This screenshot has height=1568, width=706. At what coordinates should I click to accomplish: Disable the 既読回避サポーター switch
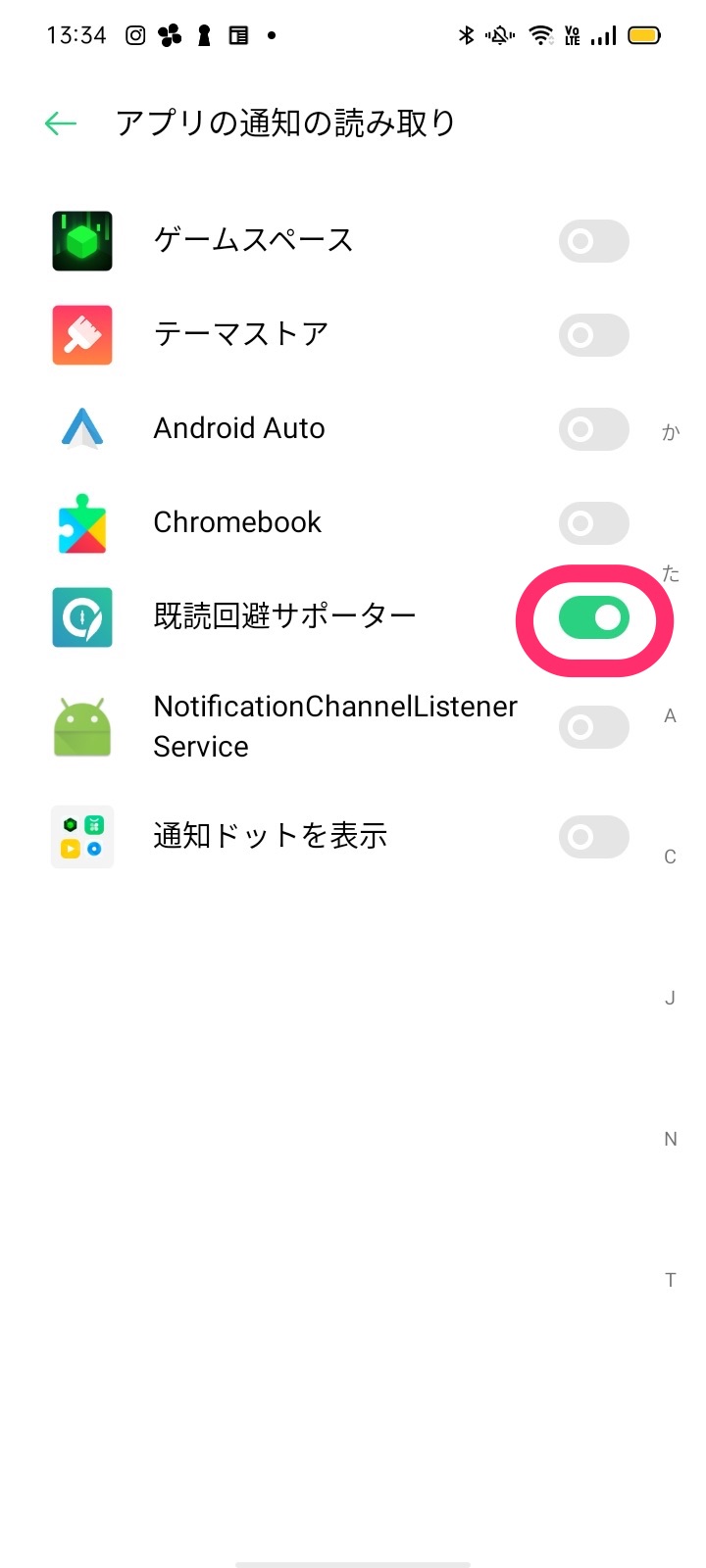(593, 617)
